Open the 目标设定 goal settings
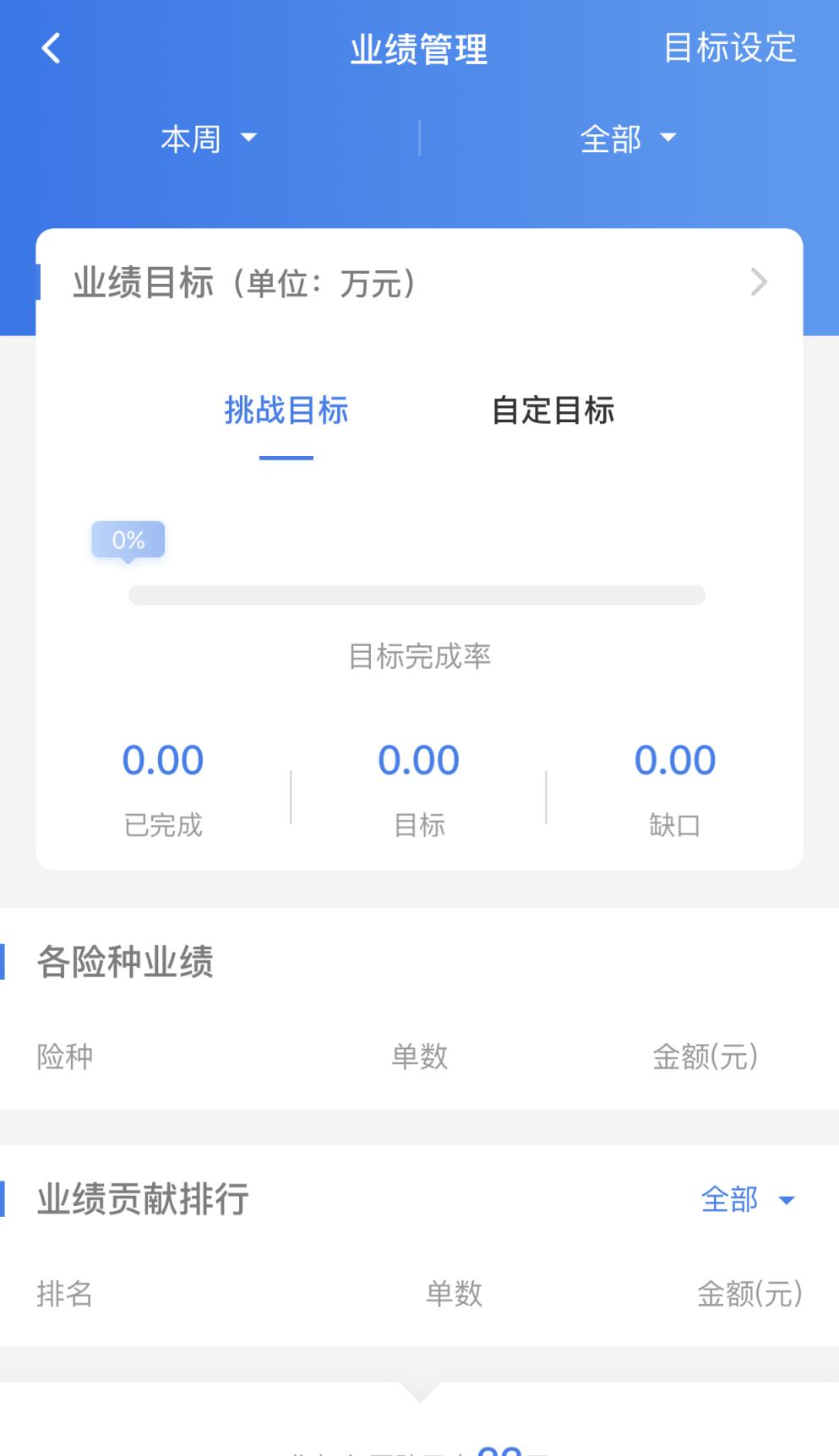This screenshot has height=1456, width=839. pyautogui.click(x=729, y=48)
